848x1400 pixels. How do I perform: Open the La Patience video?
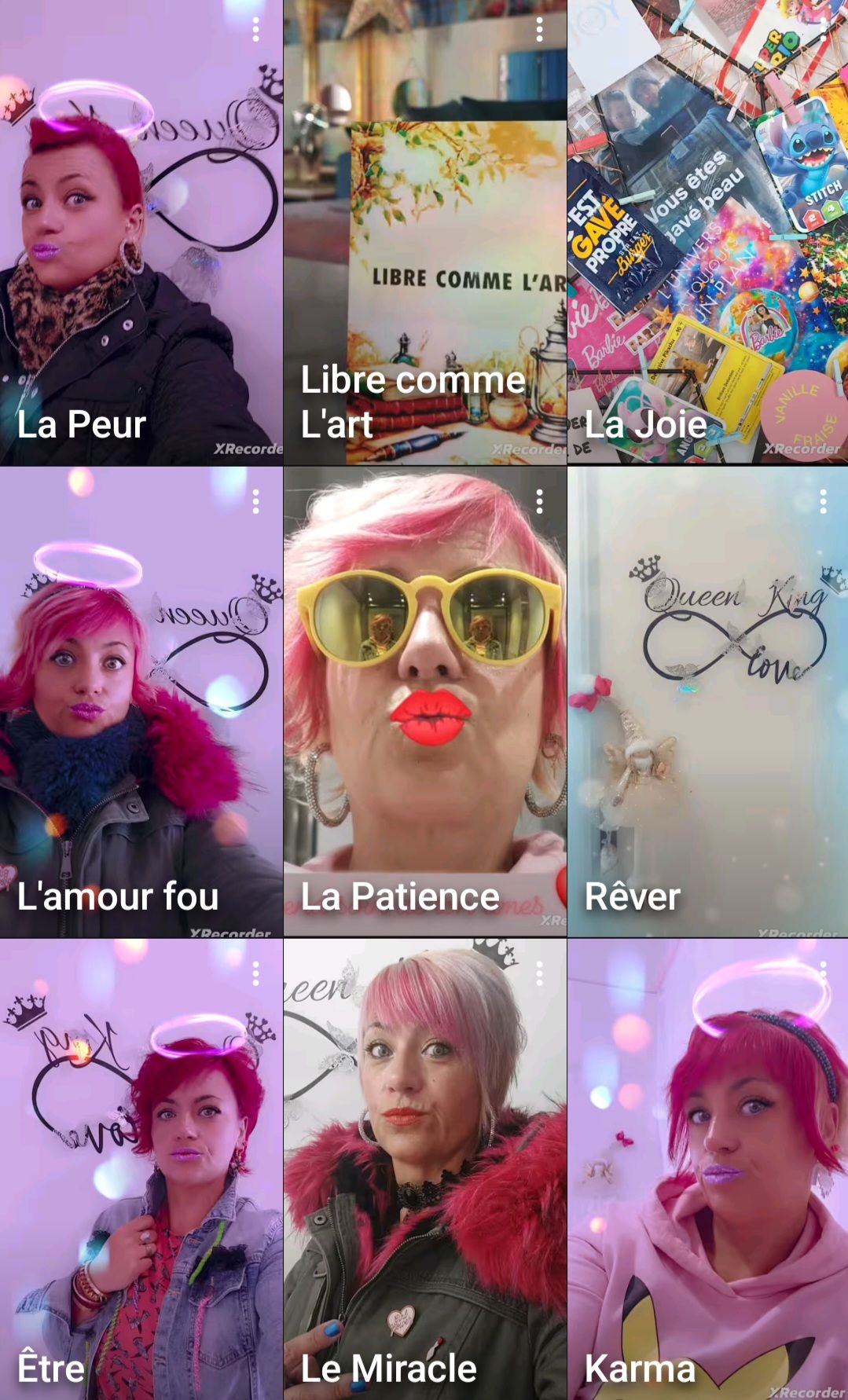tap(424, 707)
